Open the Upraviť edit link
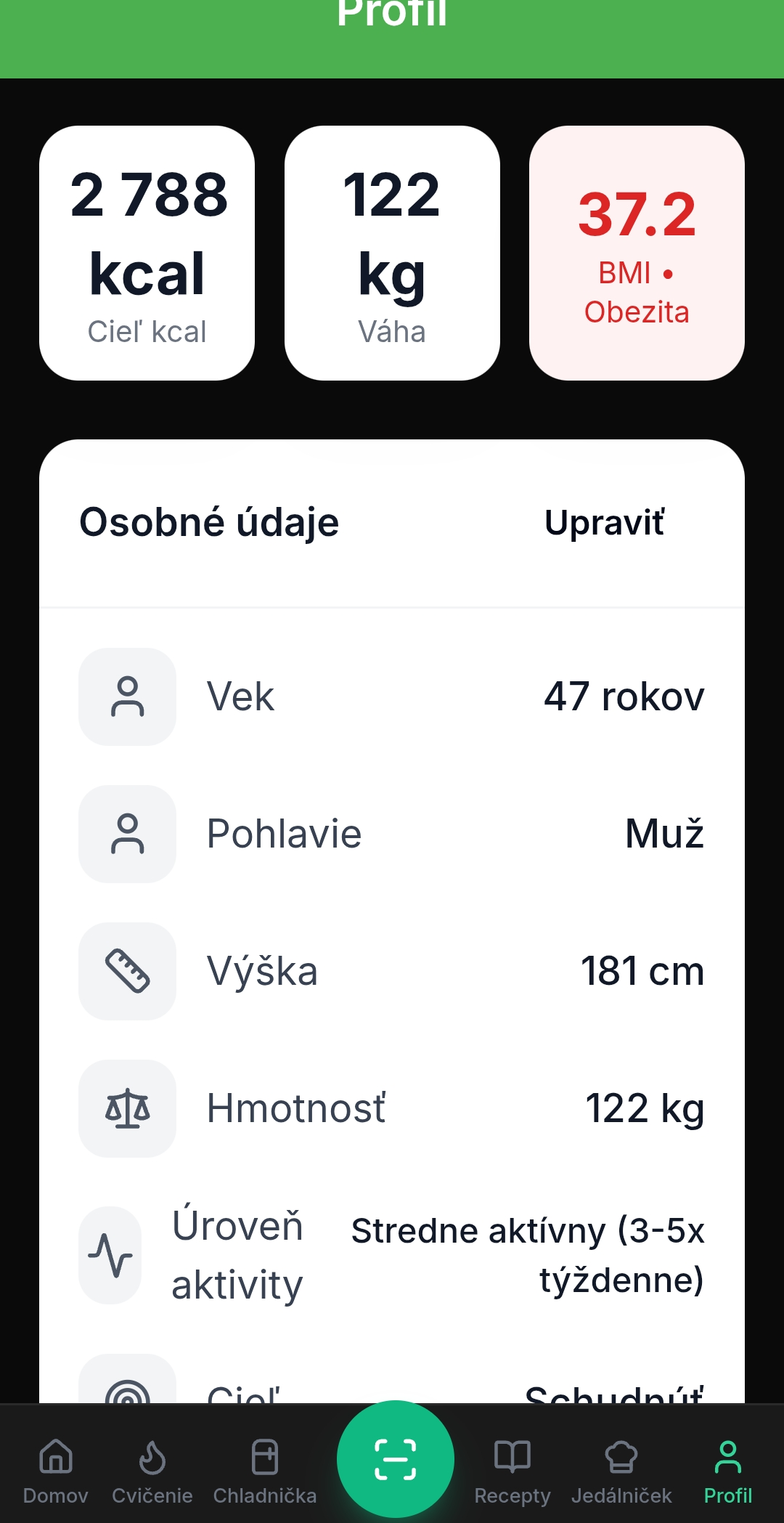Screen dimensions: 784x1523 coord(605,521)
